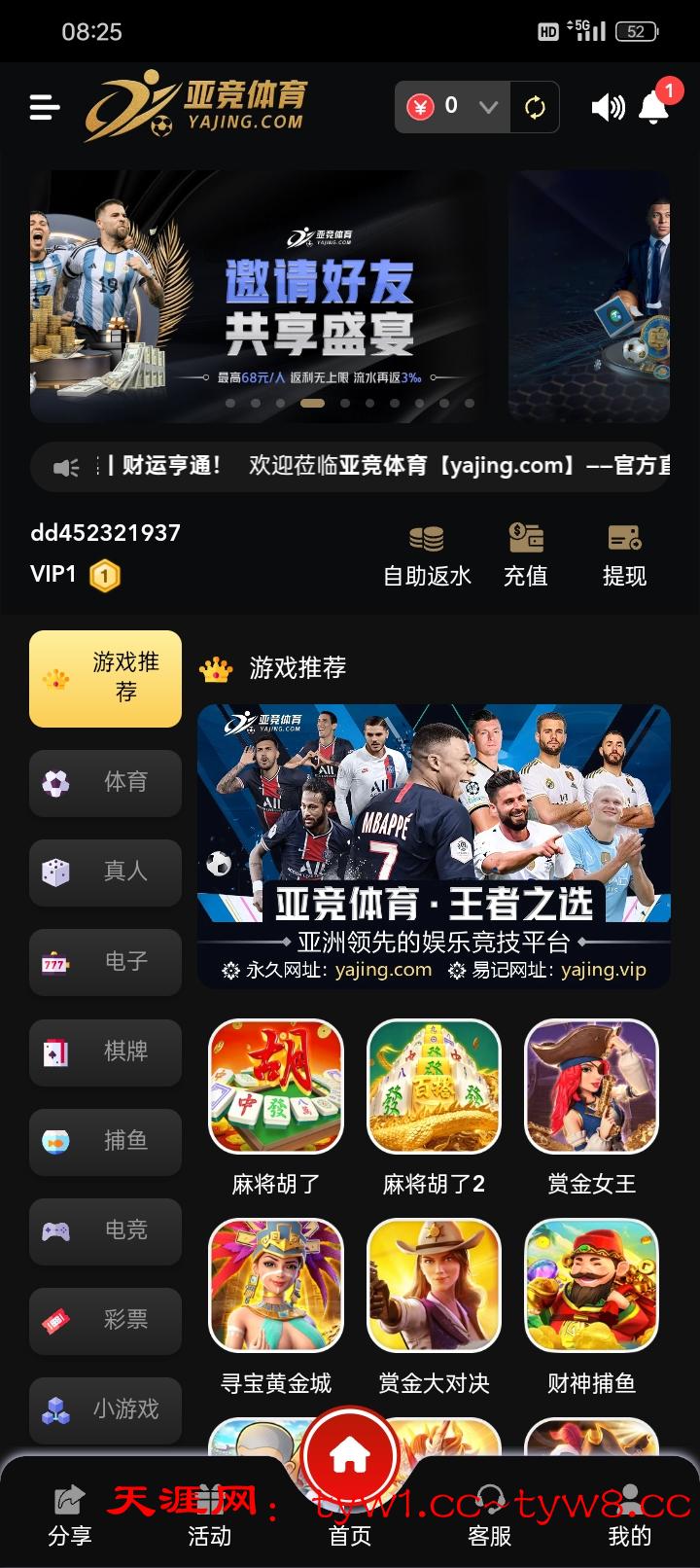The width and height of the screenshot is (700, 1568).
Task: Refresh the balance amount
Action: [x=535, y=107]
